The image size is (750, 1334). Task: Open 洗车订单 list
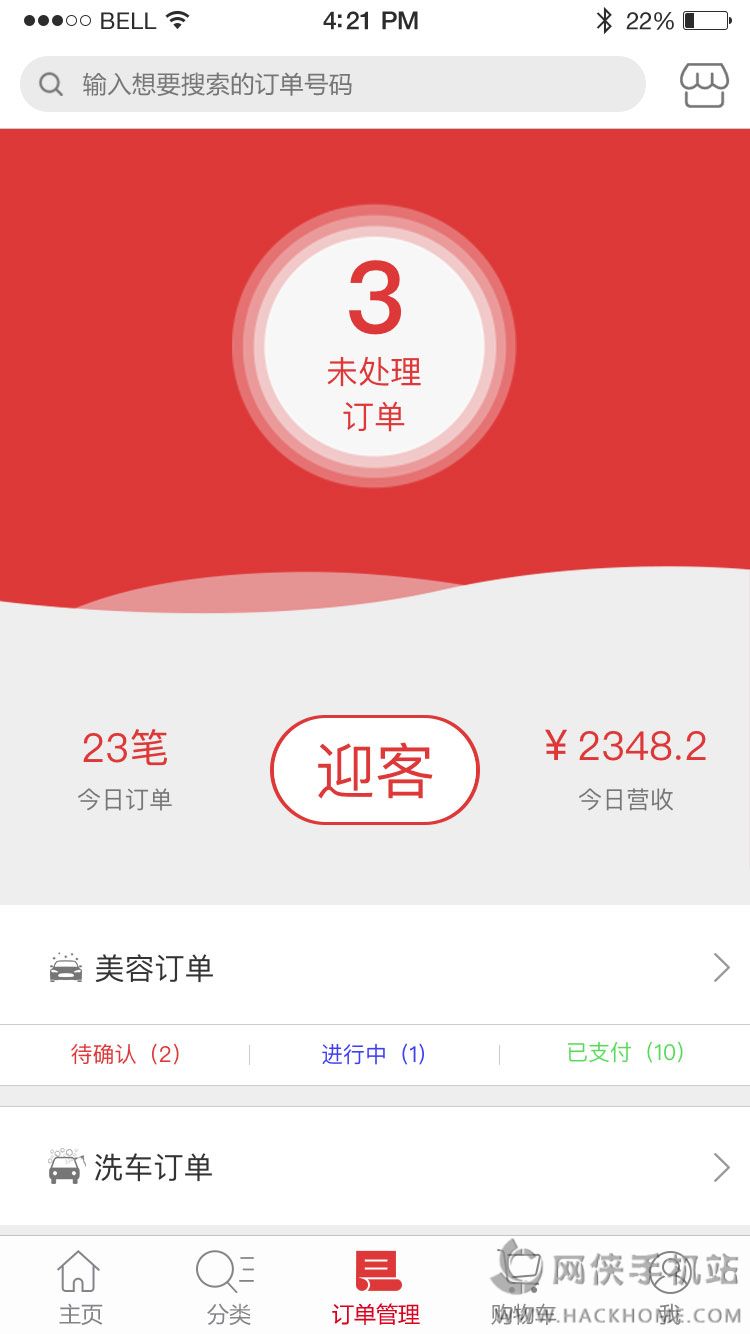[375, 1167]
